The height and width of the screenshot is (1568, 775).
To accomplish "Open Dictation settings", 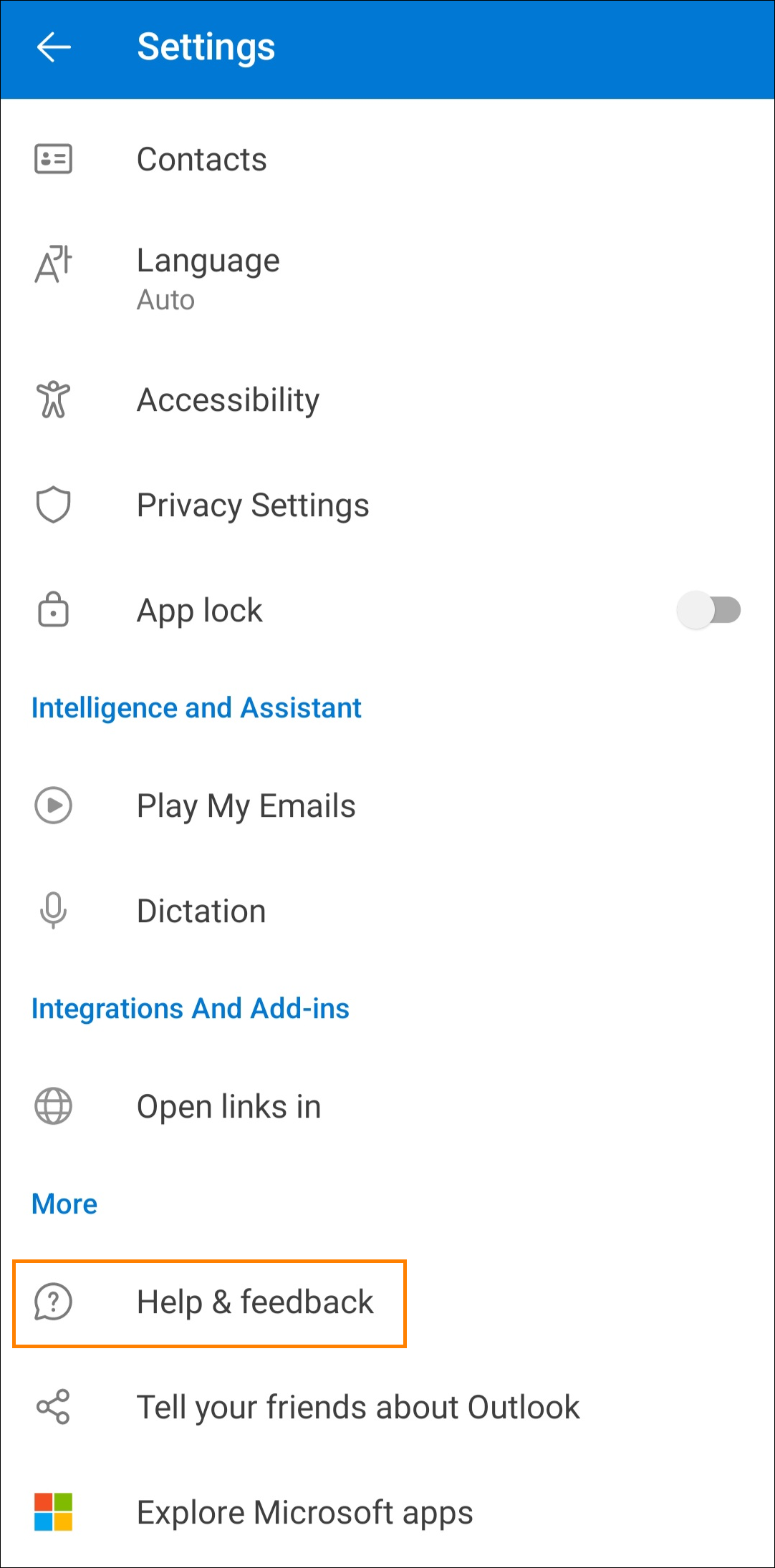I will pos(387,911).
